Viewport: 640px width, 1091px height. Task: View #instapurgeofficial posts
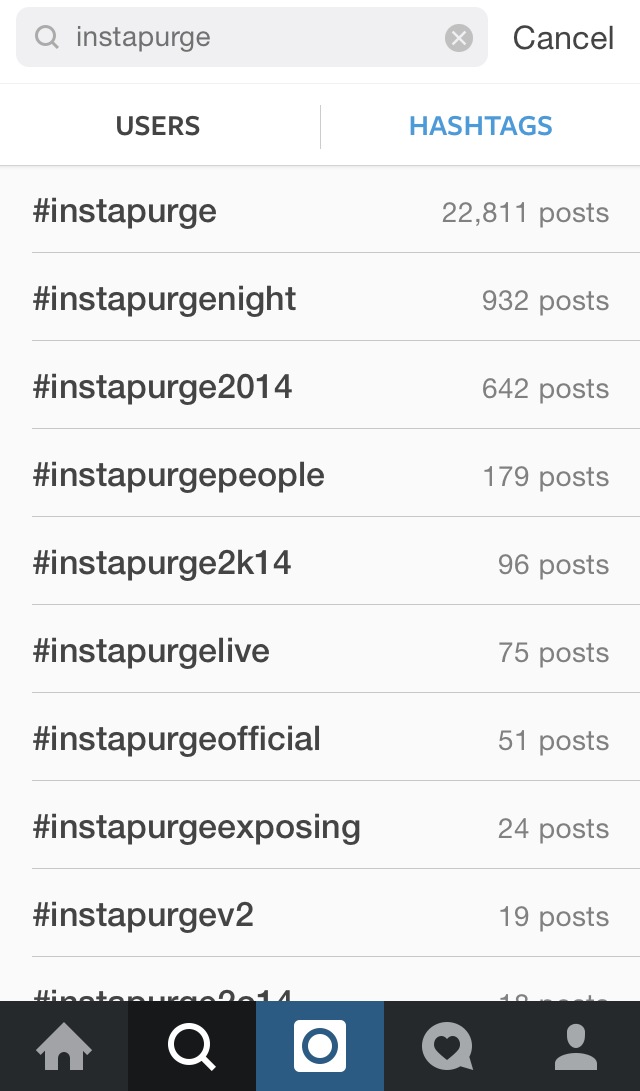tap(320, 739)
